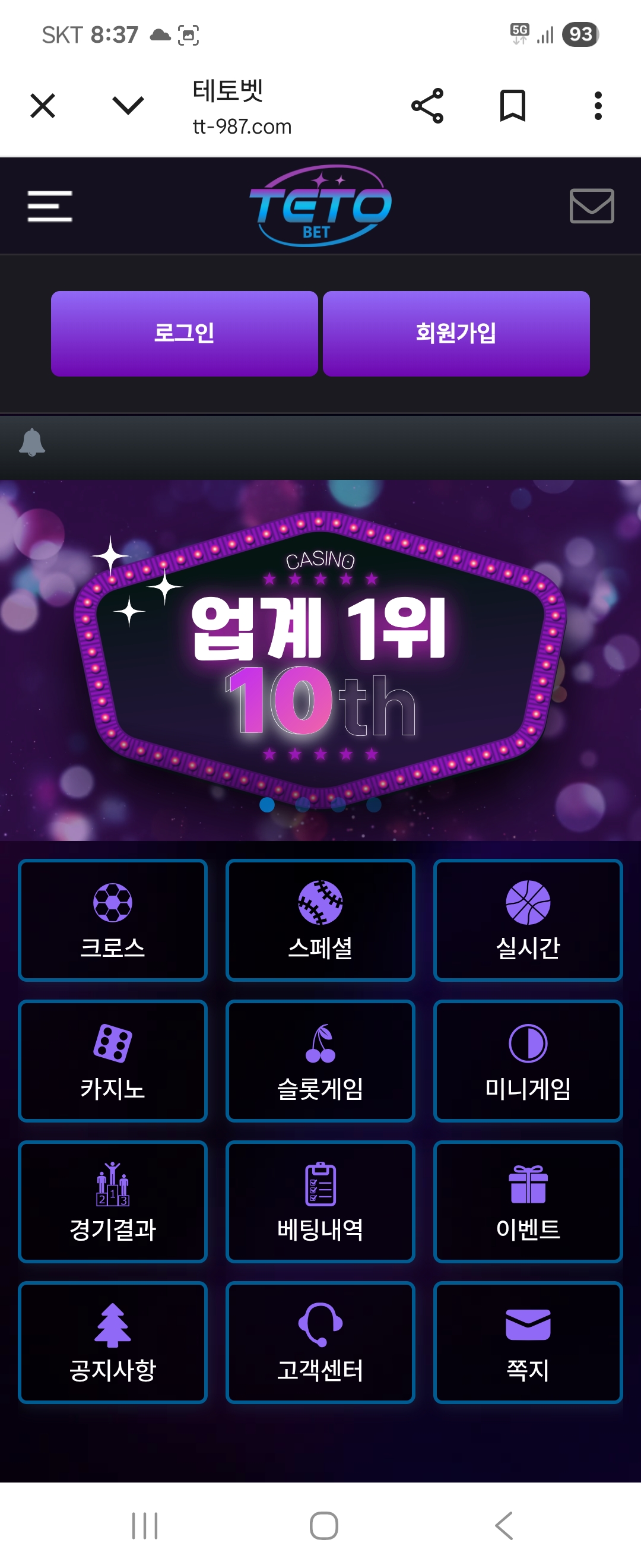
Task: Contact 고객센터 support
Action: pyautogui.click(x=320, y=1342)
